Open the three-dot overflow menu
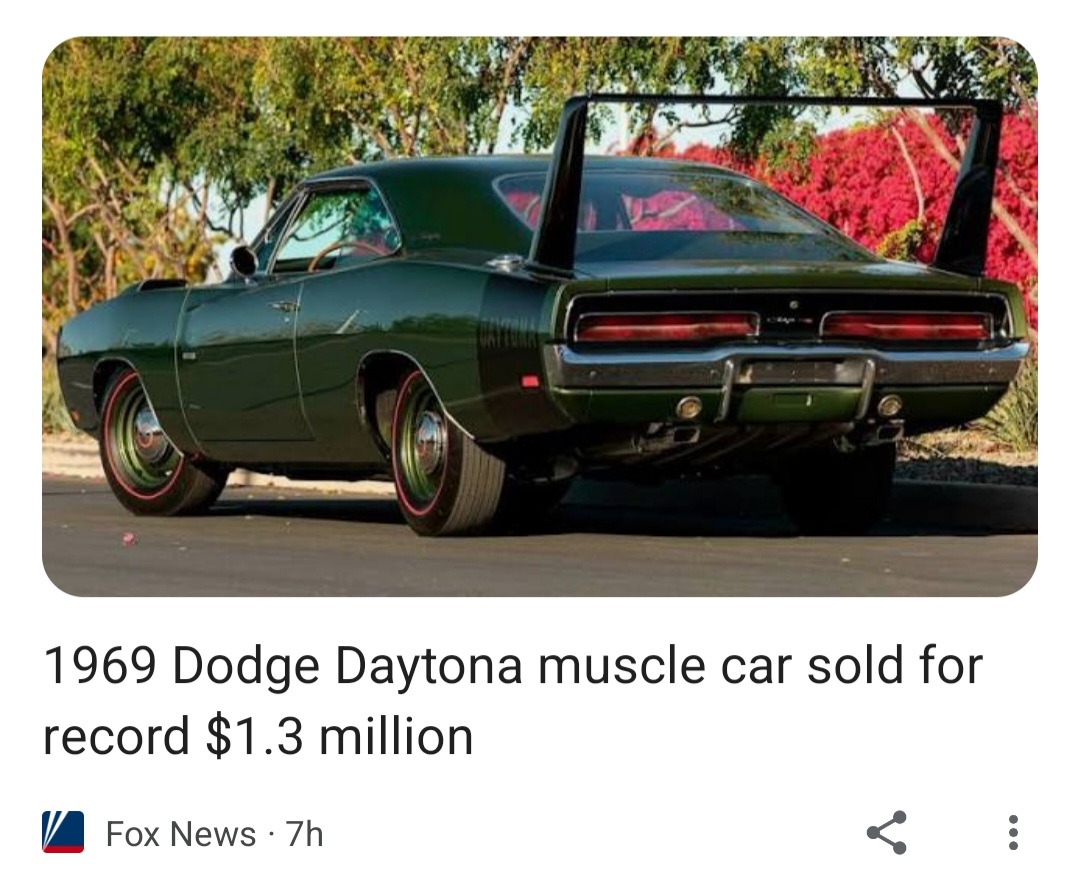 1012,832
